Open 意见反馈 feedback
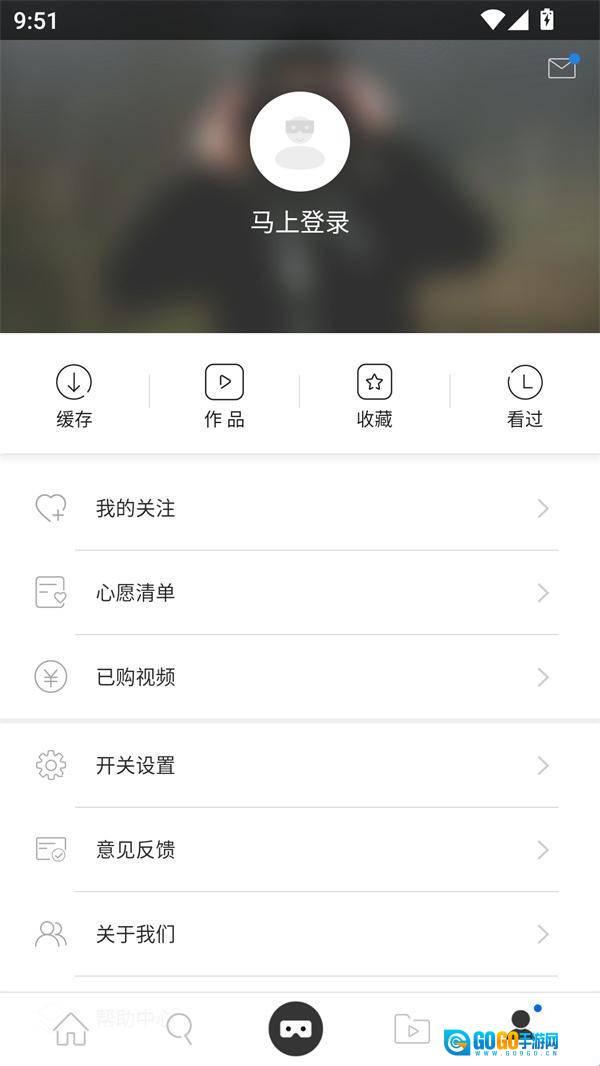The width and height of the screenshot is (600, 1066). (300, 850)
